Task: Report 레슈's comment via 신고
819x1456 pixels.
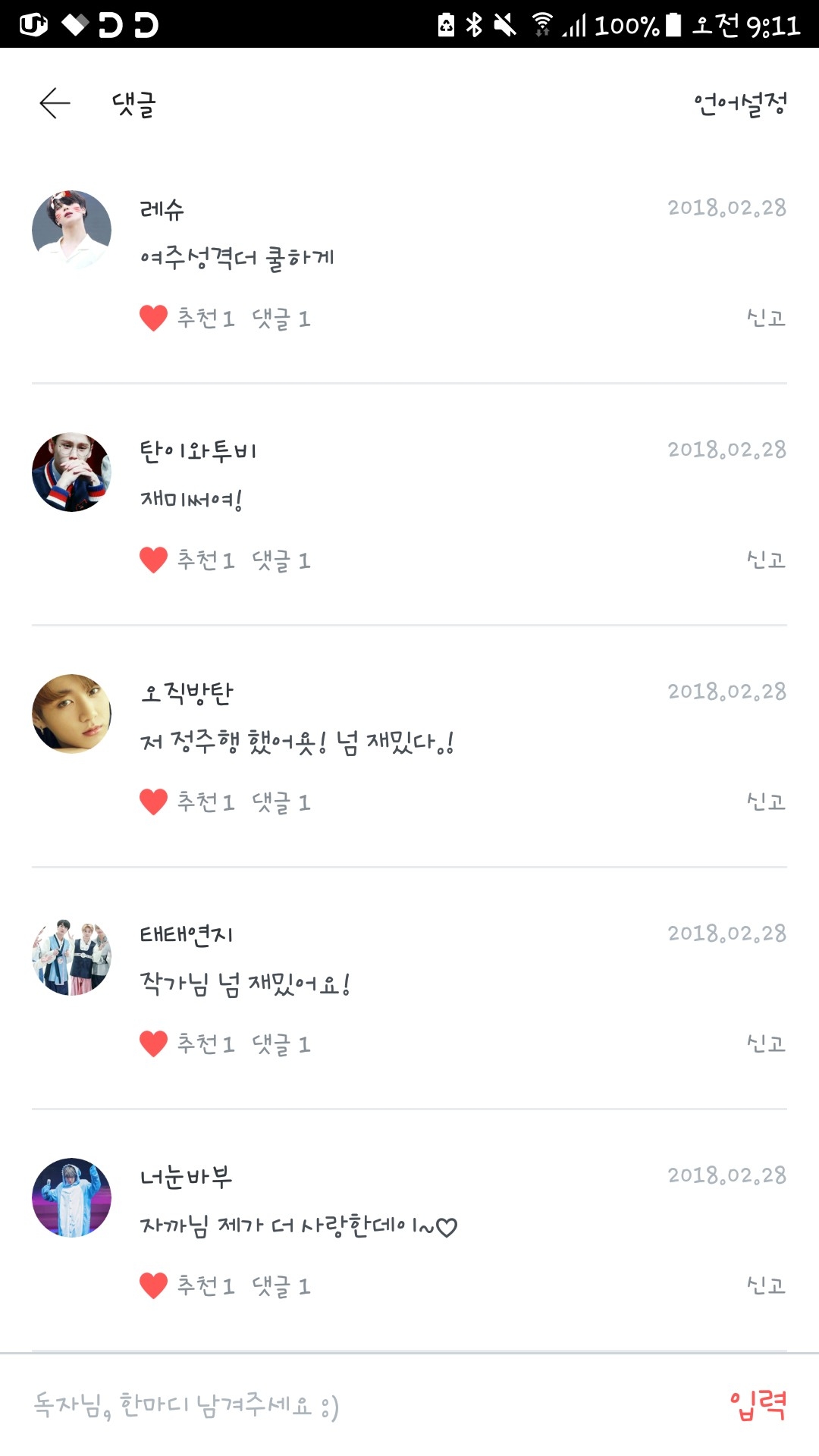Action: coord(766,318)
